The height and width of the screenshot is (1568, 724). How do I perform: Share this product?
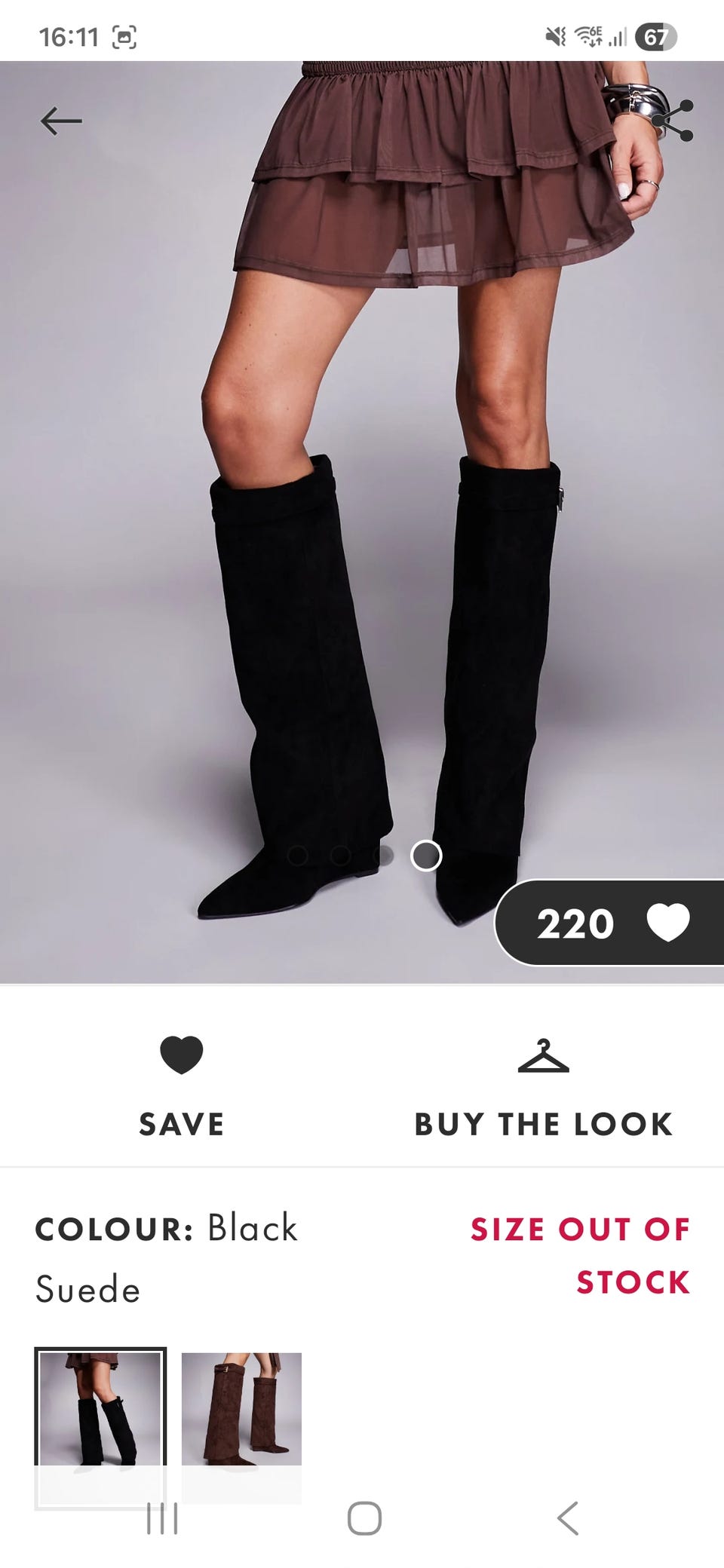point(673,121)
